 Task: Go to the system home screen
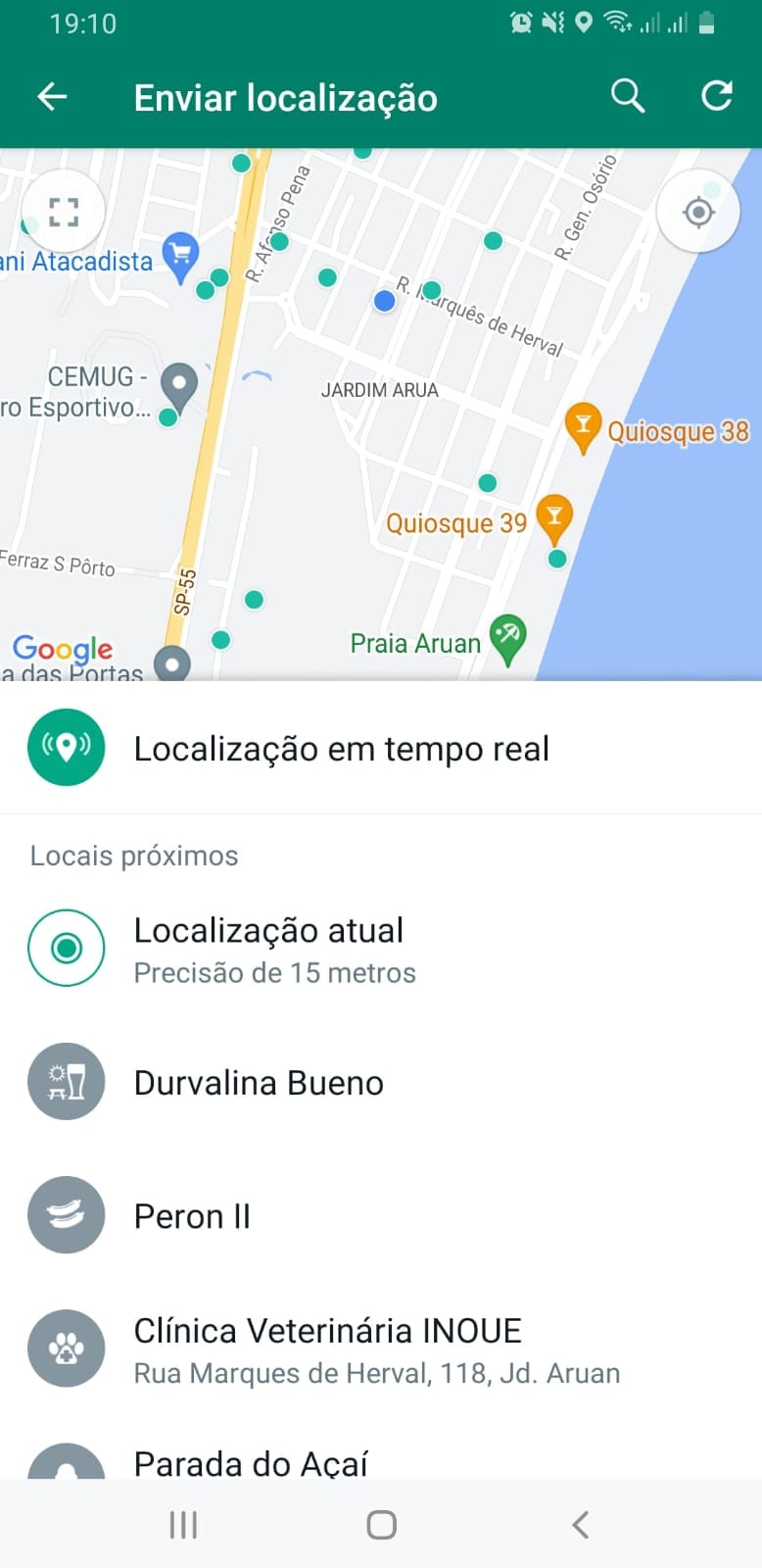(381, 1525)
